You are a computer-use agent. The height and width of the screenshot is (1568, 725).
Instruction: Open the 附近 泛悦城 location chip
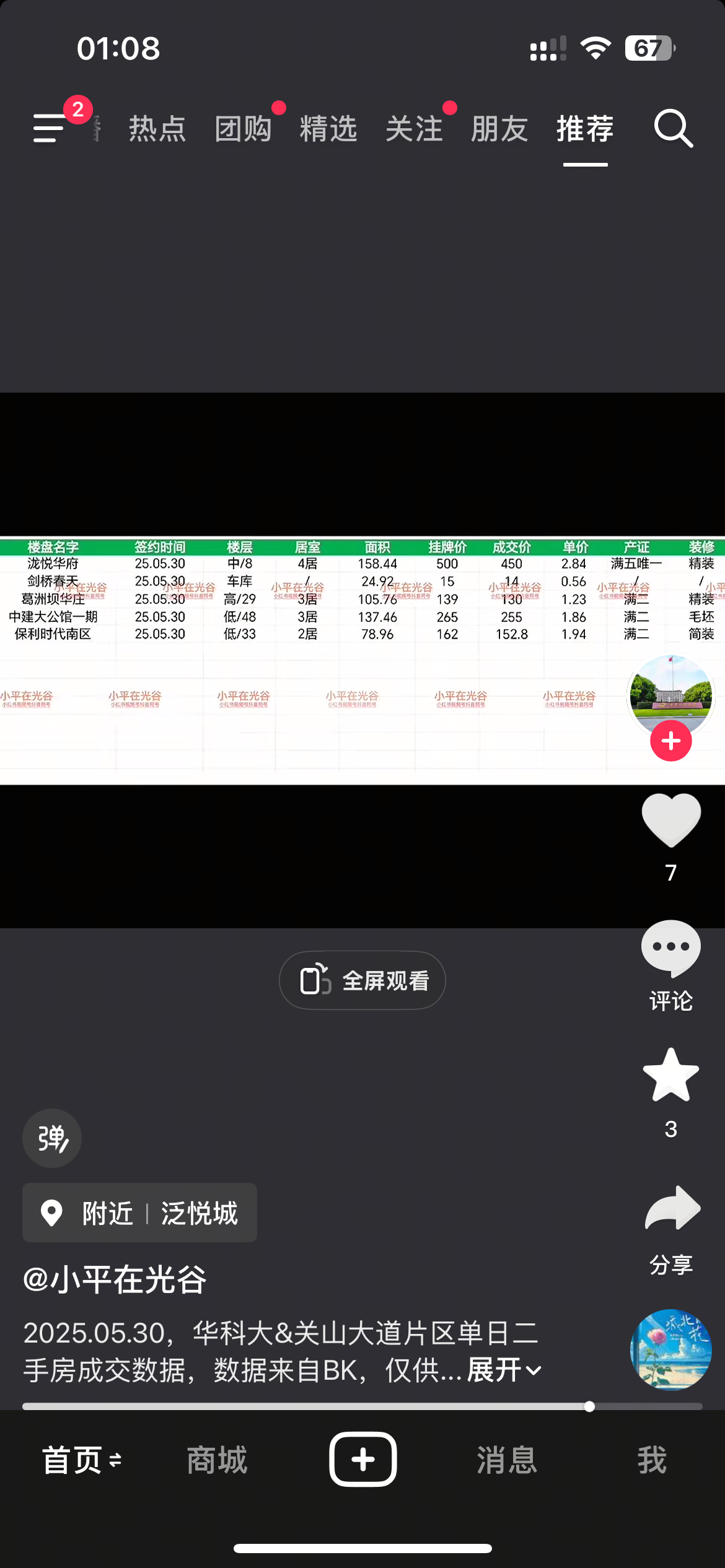[x=139, y=1213]
